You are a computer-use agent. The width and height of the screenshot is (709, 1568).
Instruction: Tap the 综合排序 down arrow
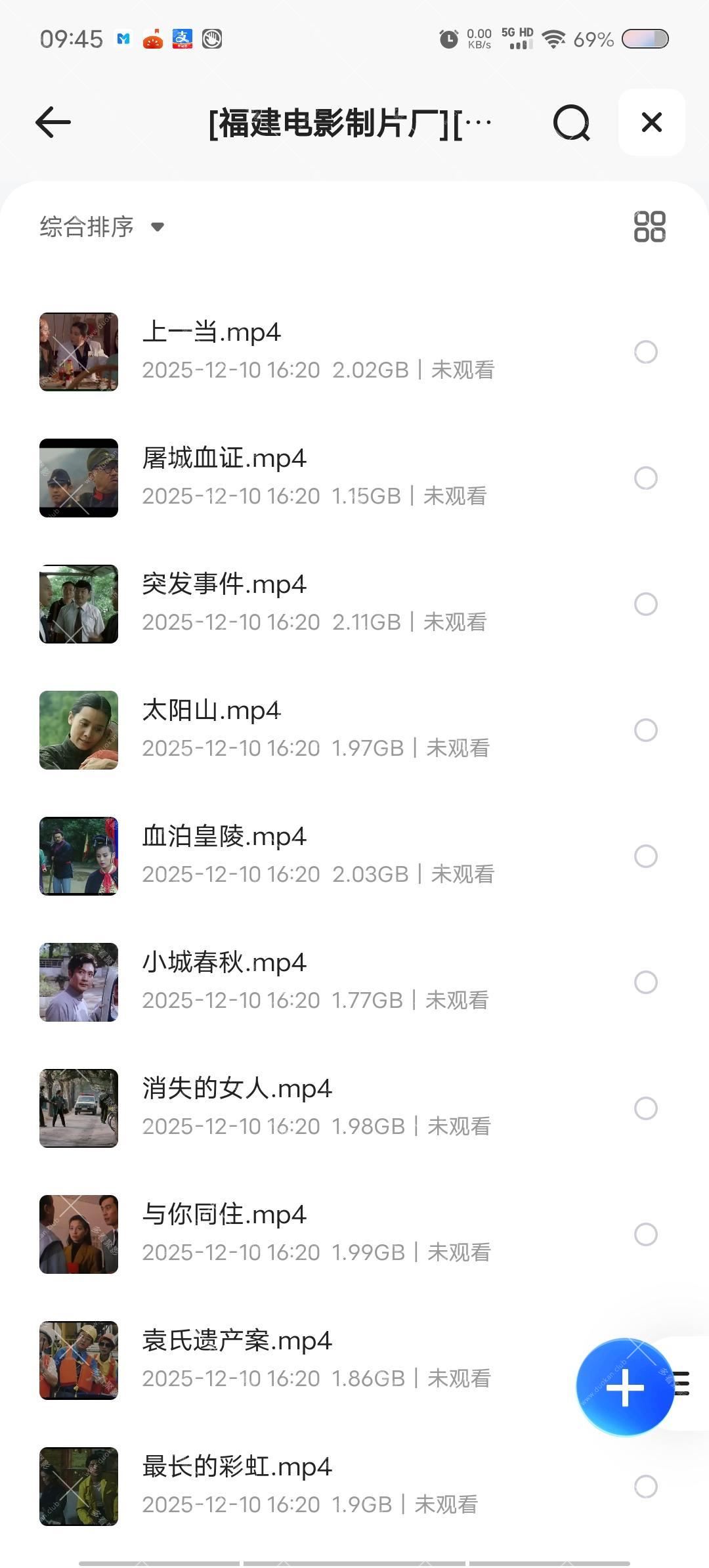pos(158,228)
